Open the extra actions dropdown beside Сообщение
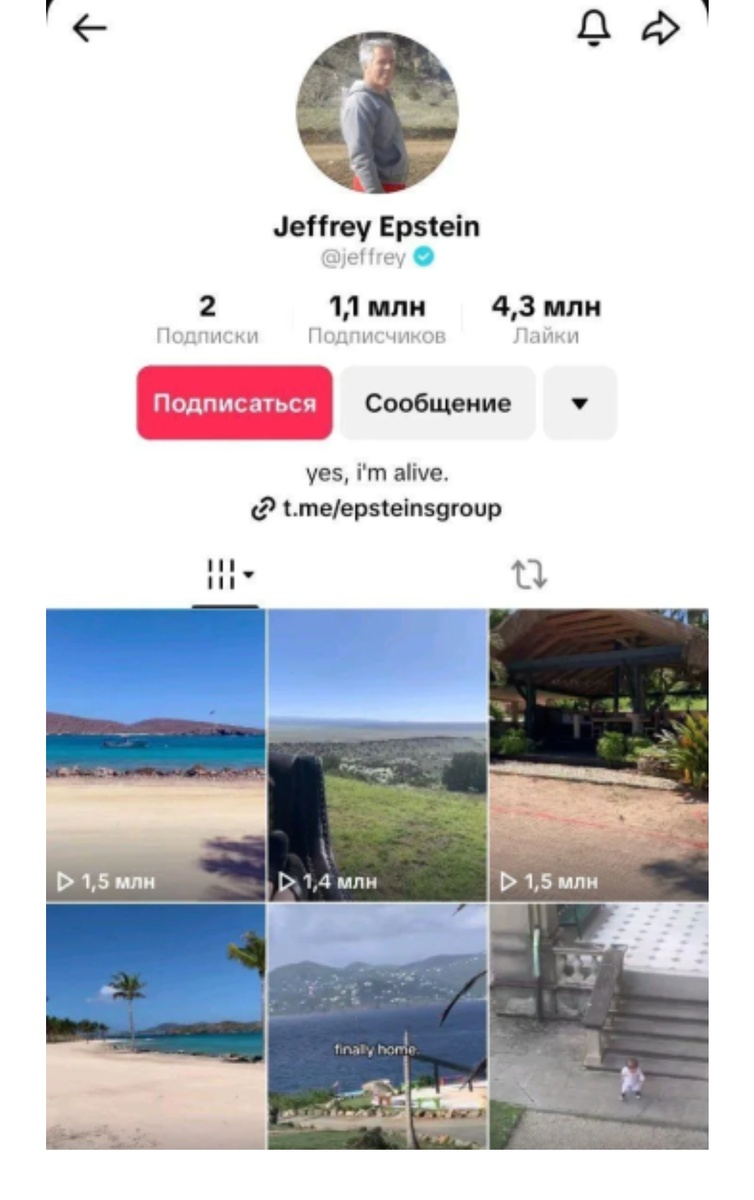754x1200 pixels. [580, 403]
